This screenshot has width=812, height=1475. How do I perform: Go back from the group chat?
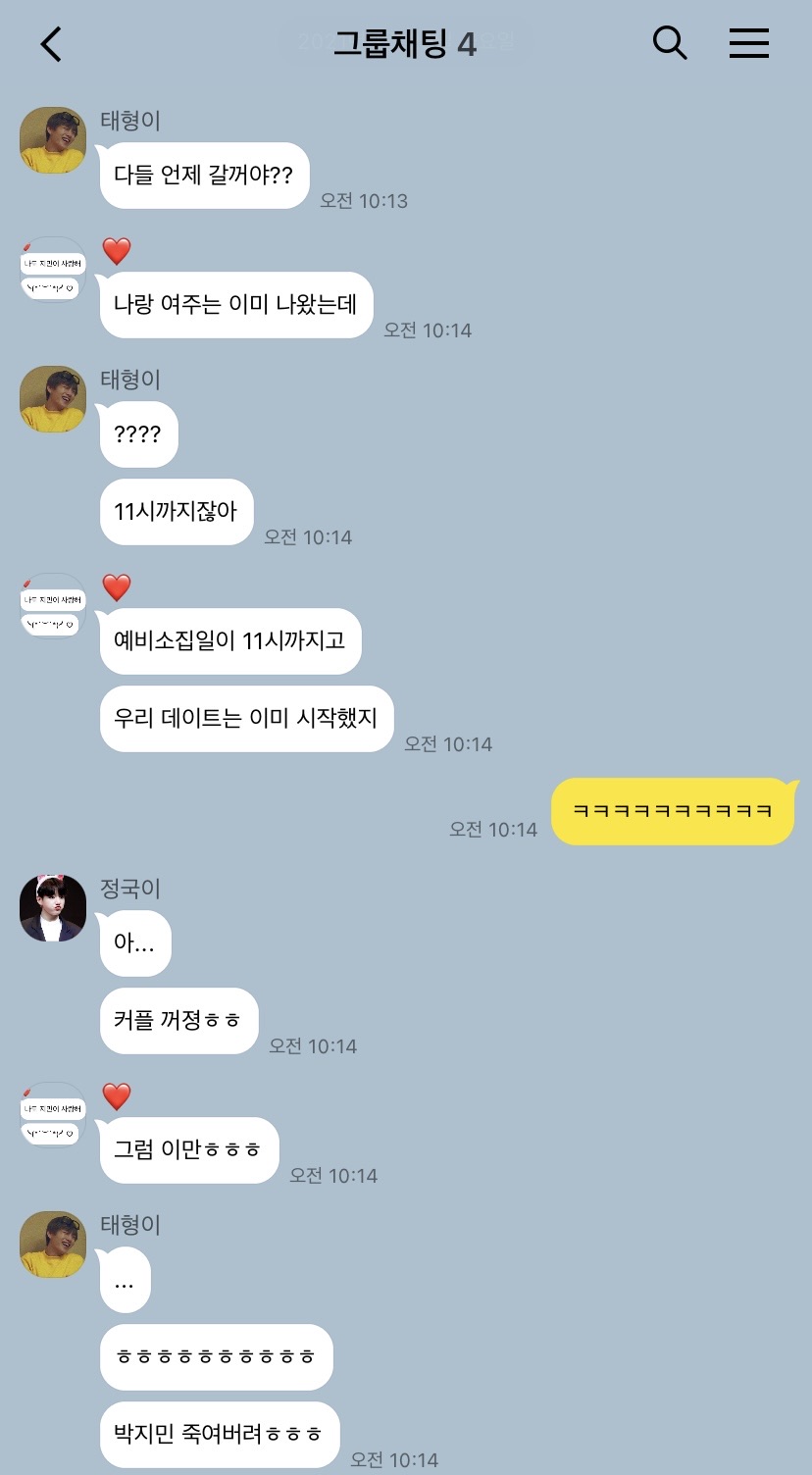pyautogui.click(x=51, y=44)
